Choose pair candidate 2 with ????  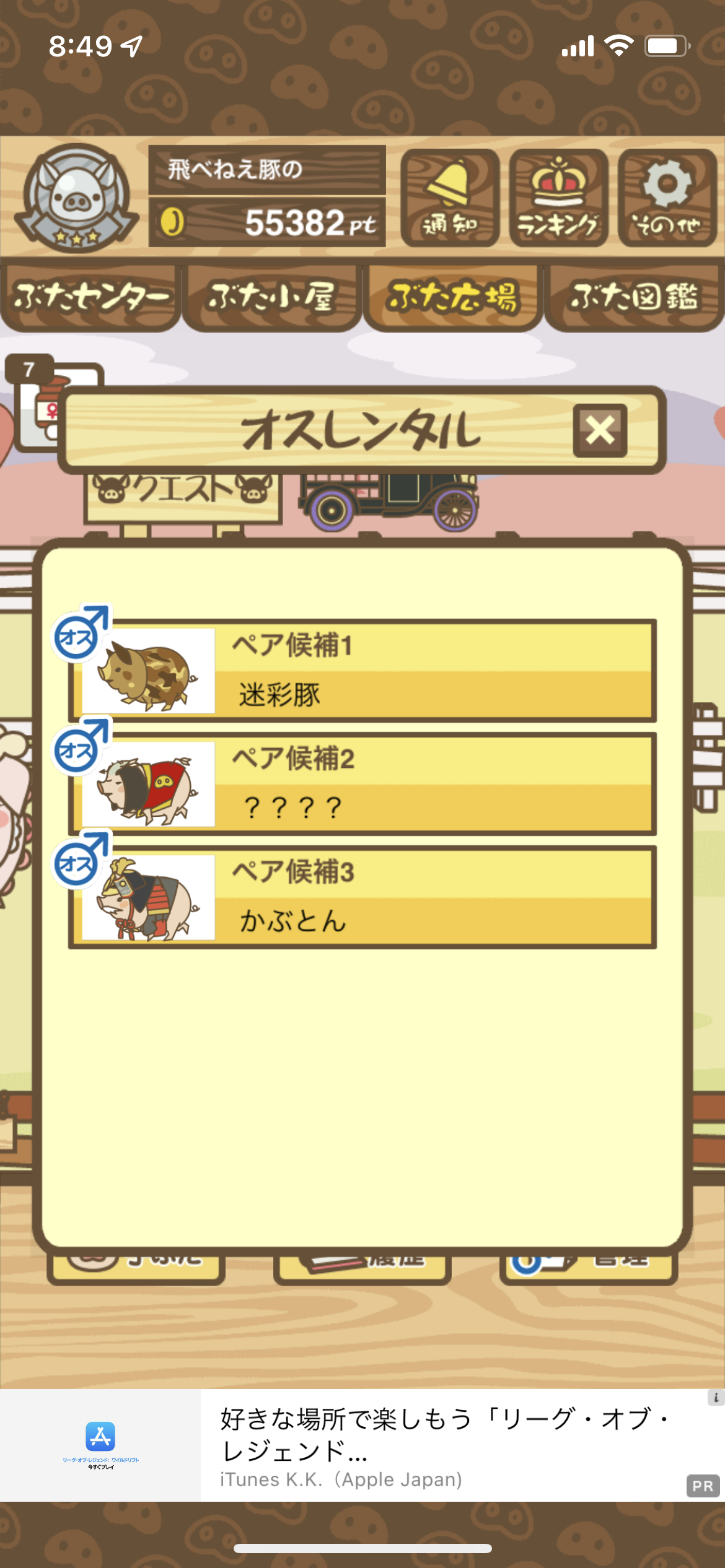pyautogui.click(x=362, y=784)
